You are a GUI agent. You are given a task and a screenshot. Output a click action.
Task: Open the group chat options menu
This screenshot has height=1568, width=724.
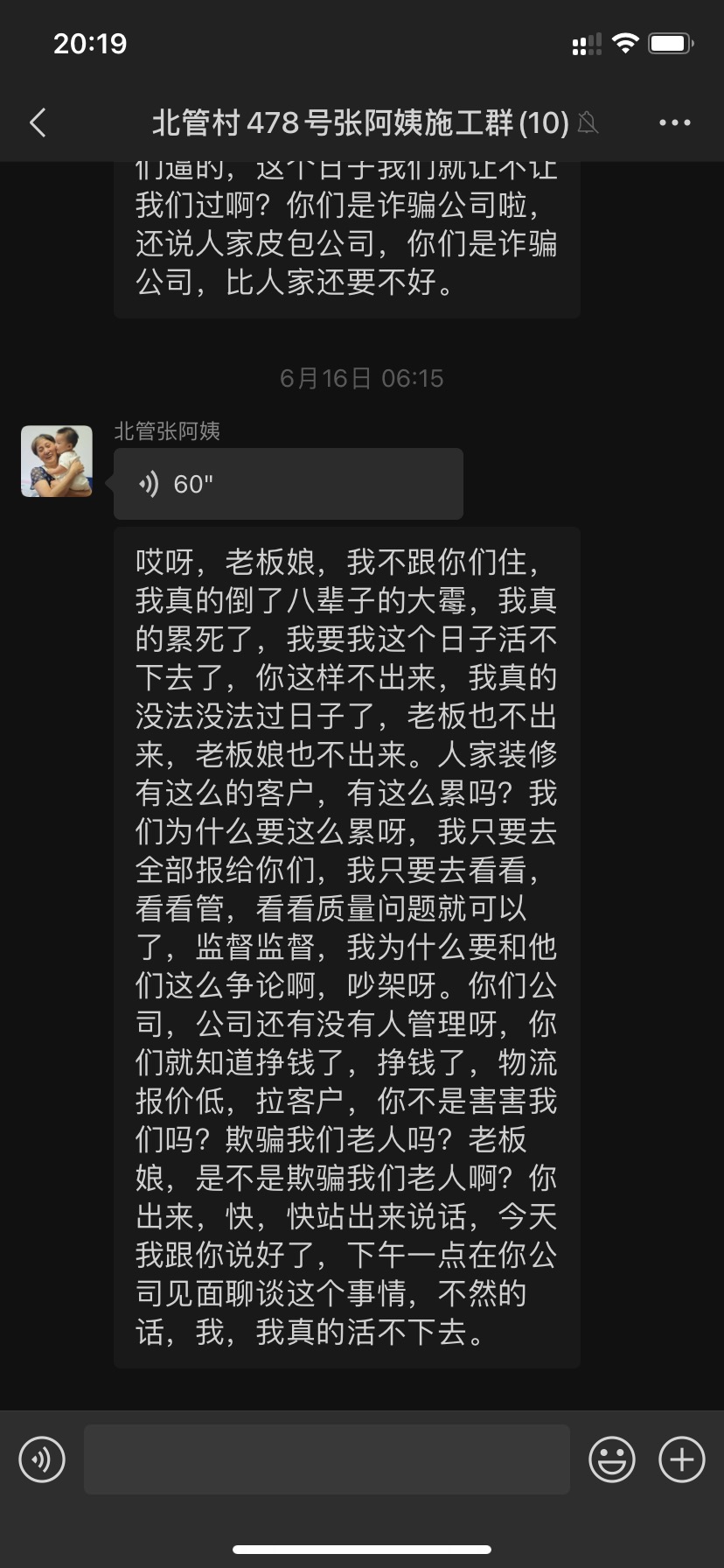tap(674, 123)
